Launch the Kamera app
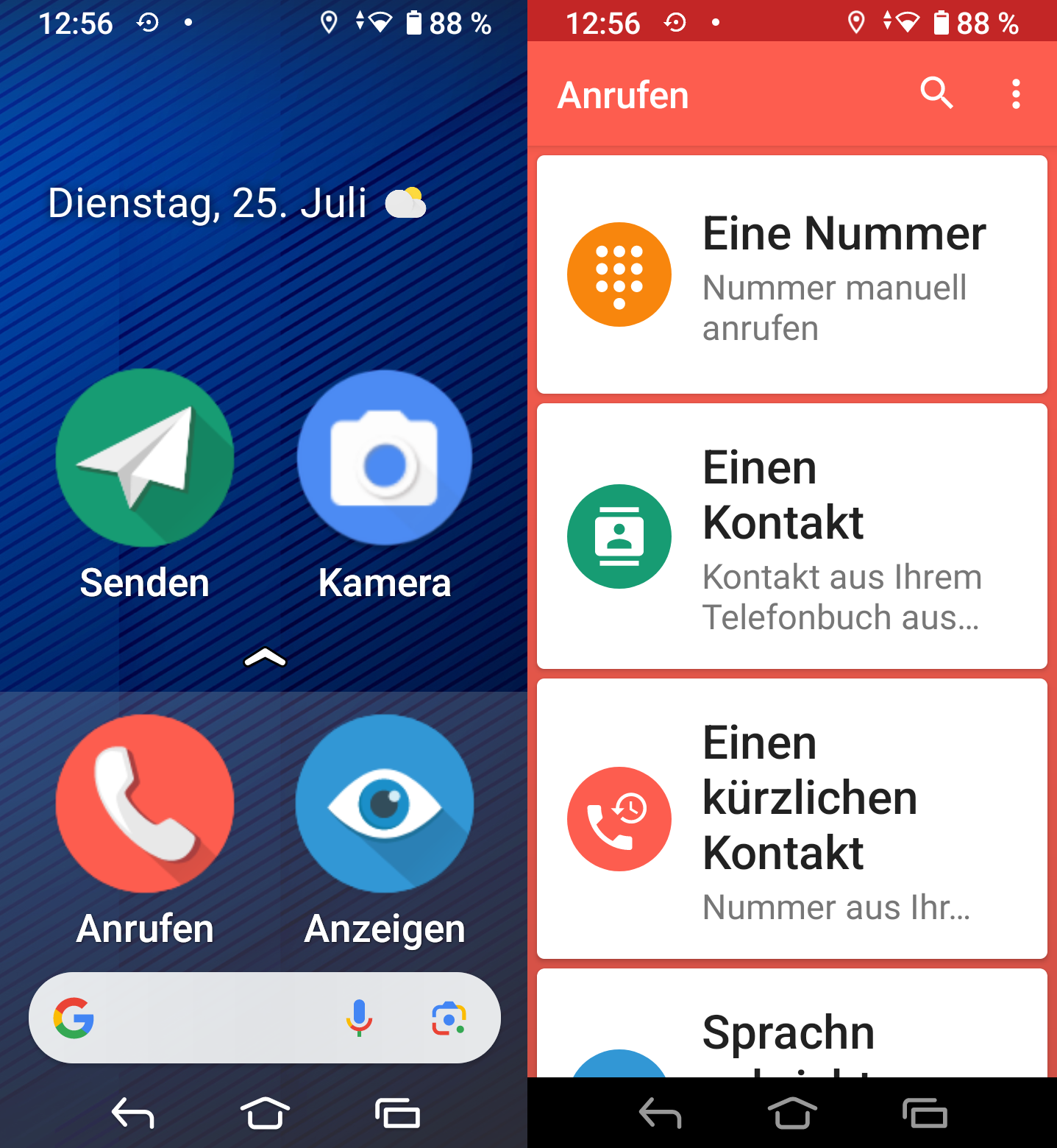The height and width of the screenshot is (1148, 1057). click(x=384, y=458)
